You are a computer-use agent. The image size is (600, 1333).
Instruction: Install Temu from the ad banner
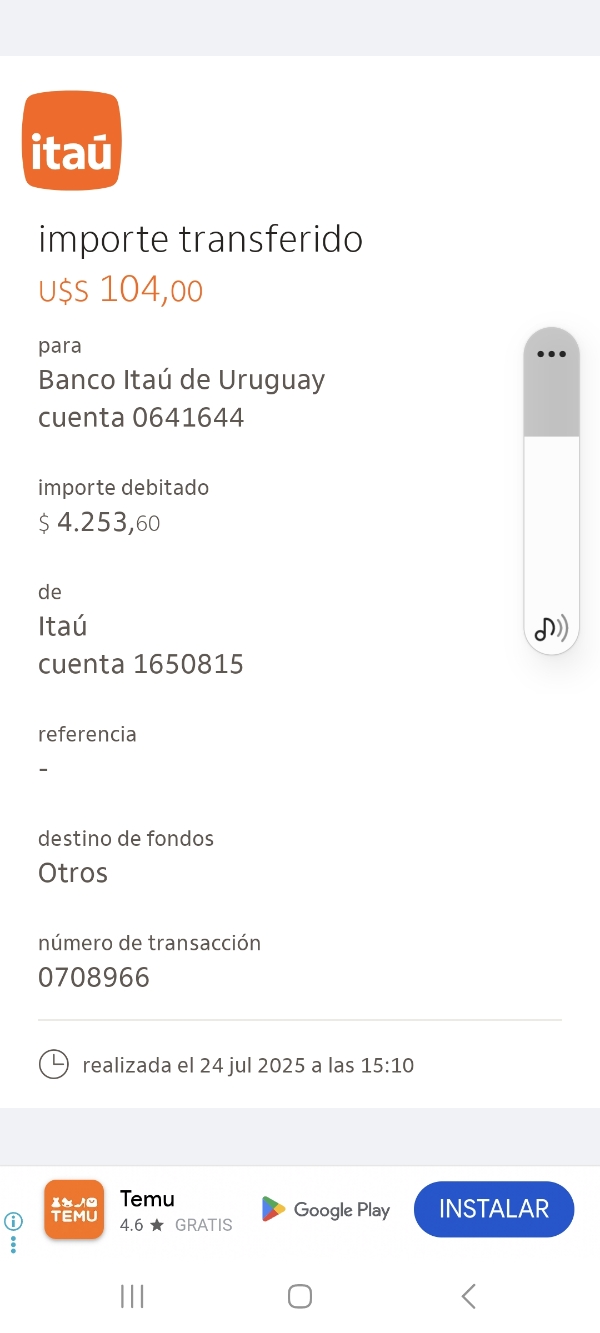(x=493, y=1209)
